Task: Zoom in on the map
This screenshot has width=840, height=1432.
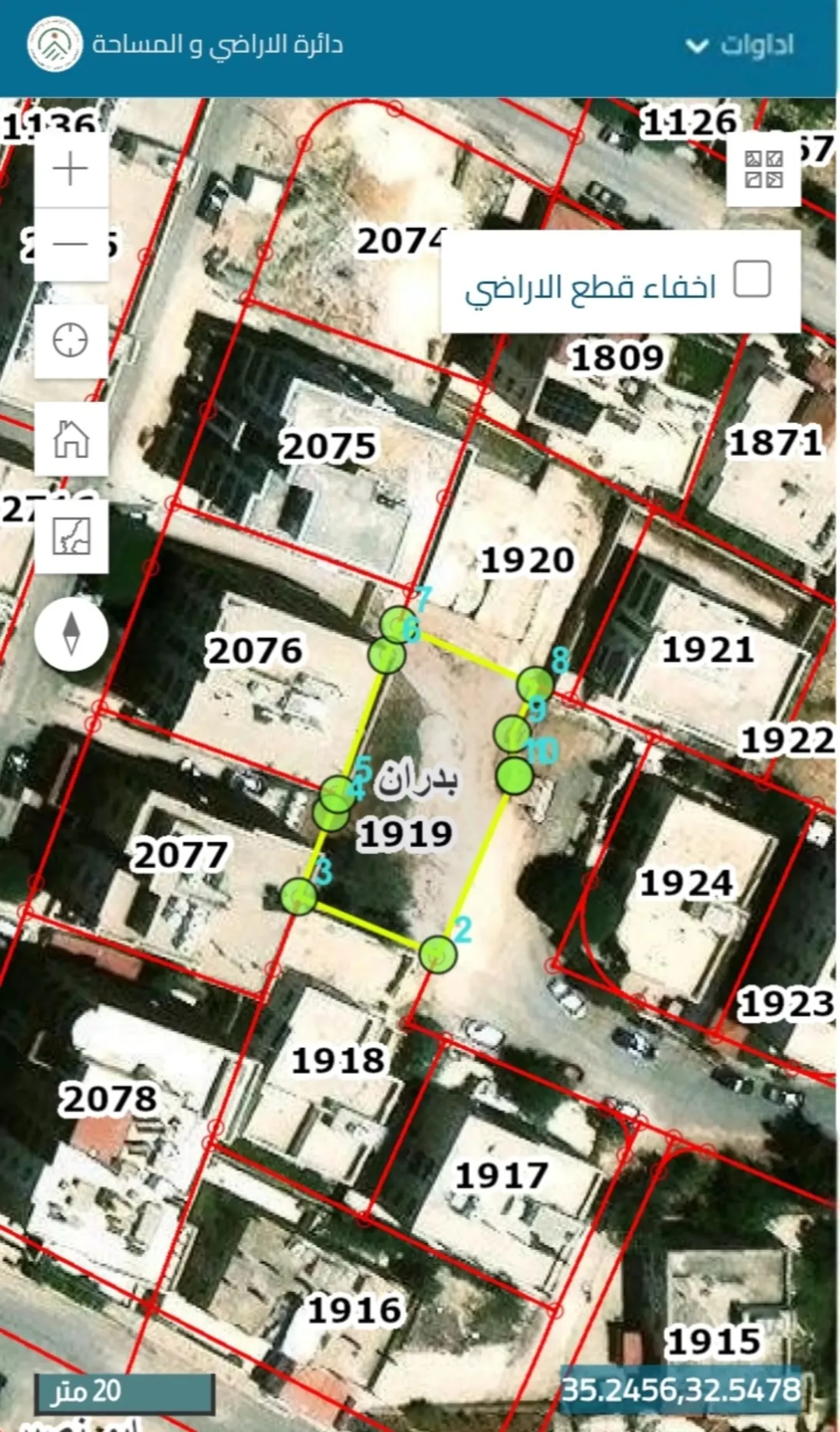Action: click(x=71, y=169)
